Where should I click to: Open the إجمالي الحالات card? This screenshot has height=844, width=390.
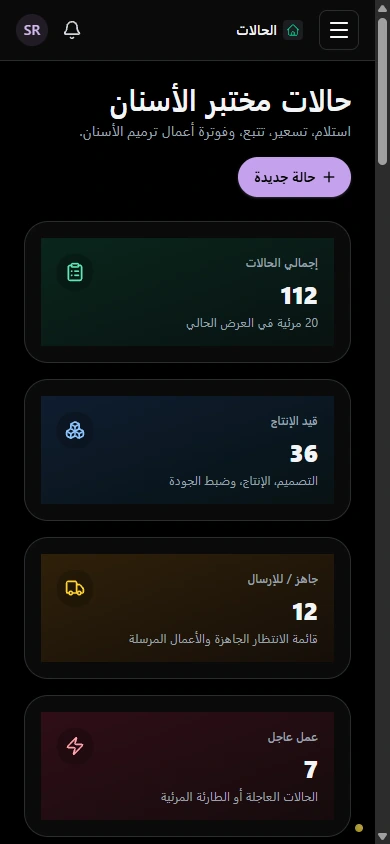[187, 292]
